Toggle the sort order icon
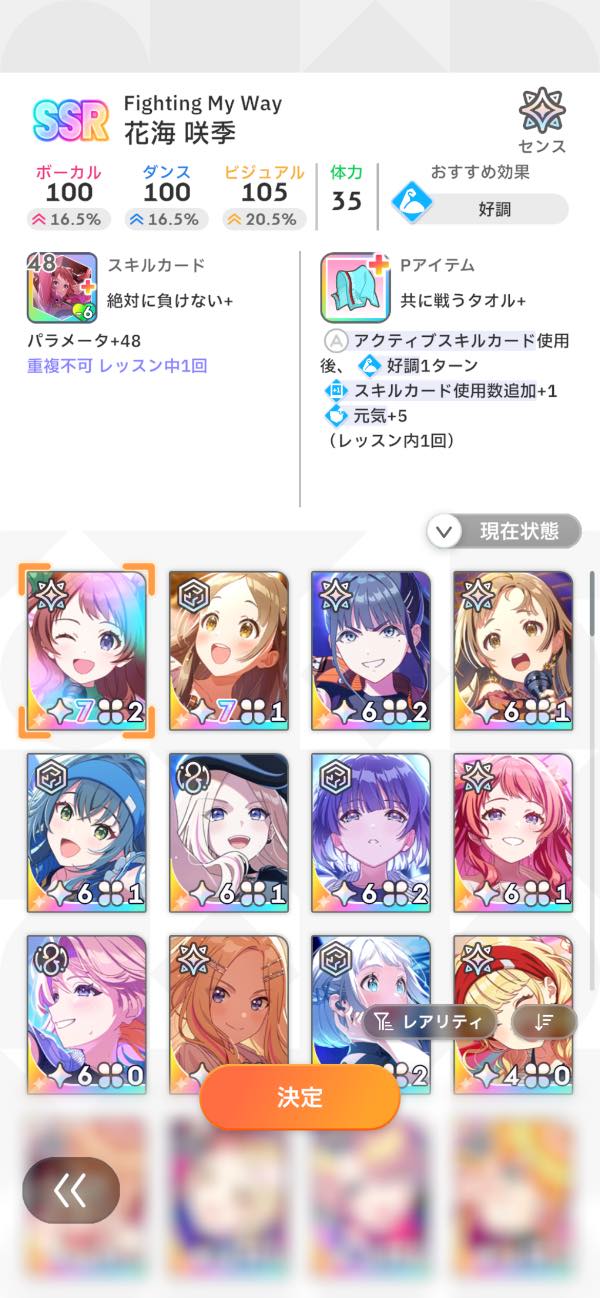600x1298 pixels. click(x=544, y=1021)
